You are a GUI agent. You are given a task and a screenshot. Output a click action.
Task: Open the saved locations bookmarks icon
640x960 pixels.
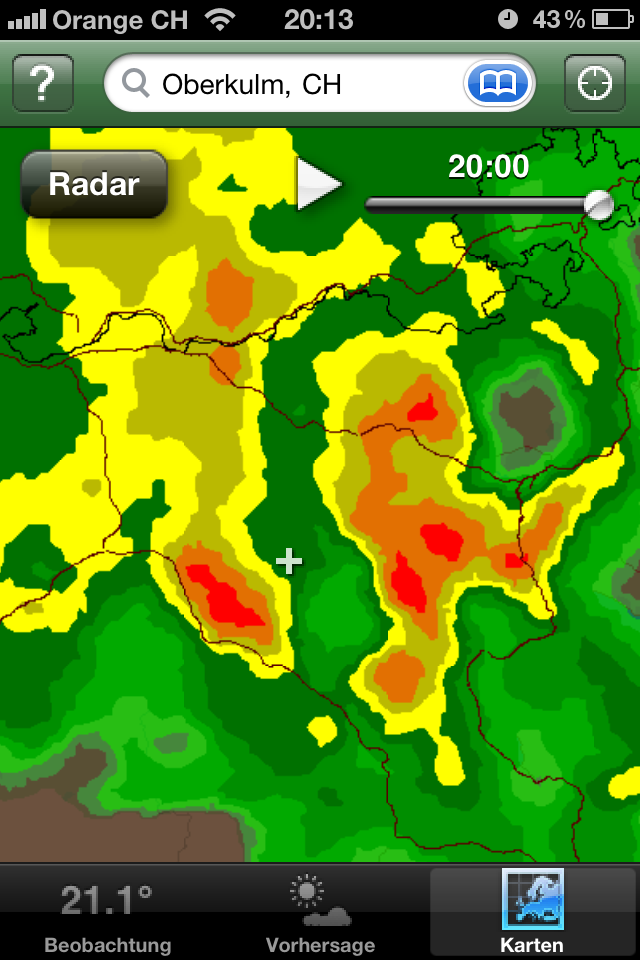point(496,84)
